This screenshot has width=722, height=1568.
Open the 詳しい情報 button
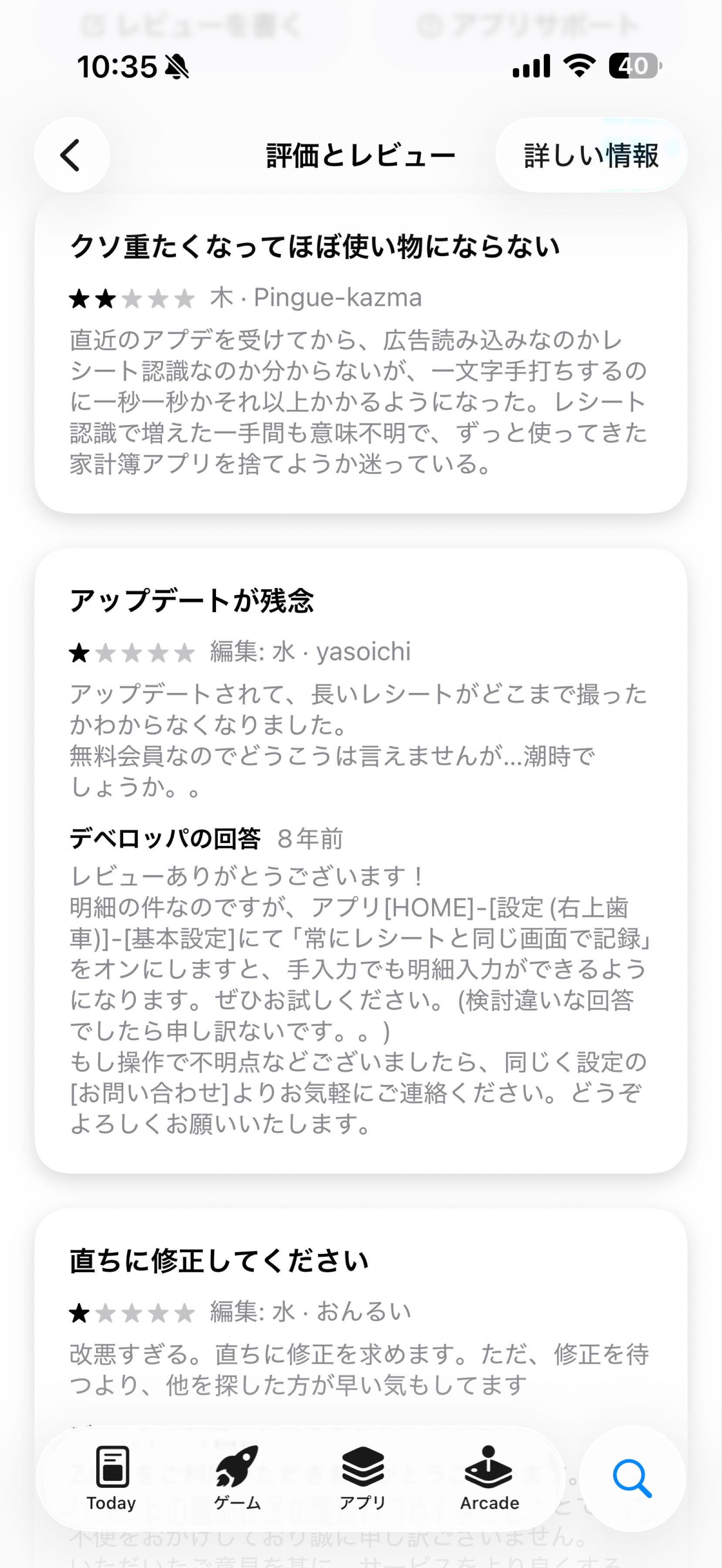pyautogui.click(x=591, y=155)
